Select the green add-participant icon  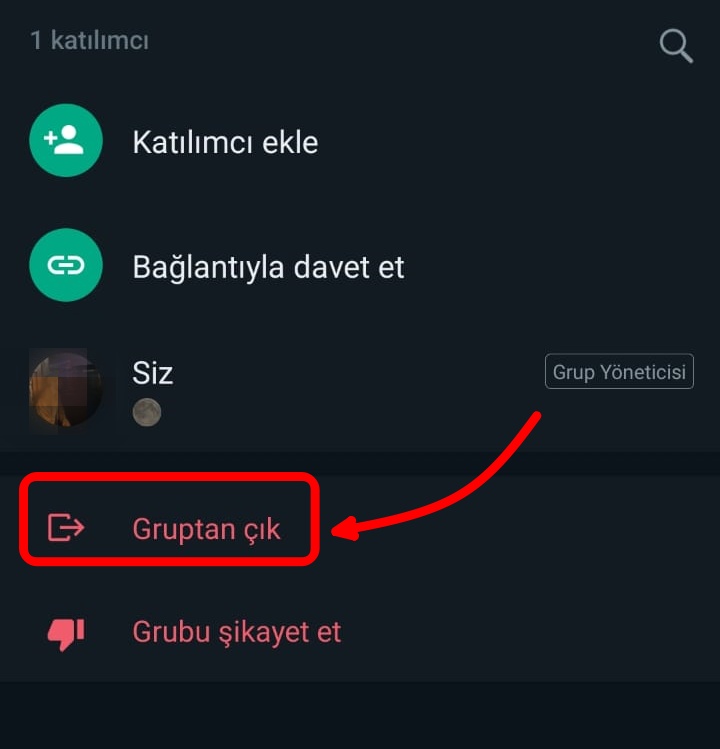coord(66,140)
